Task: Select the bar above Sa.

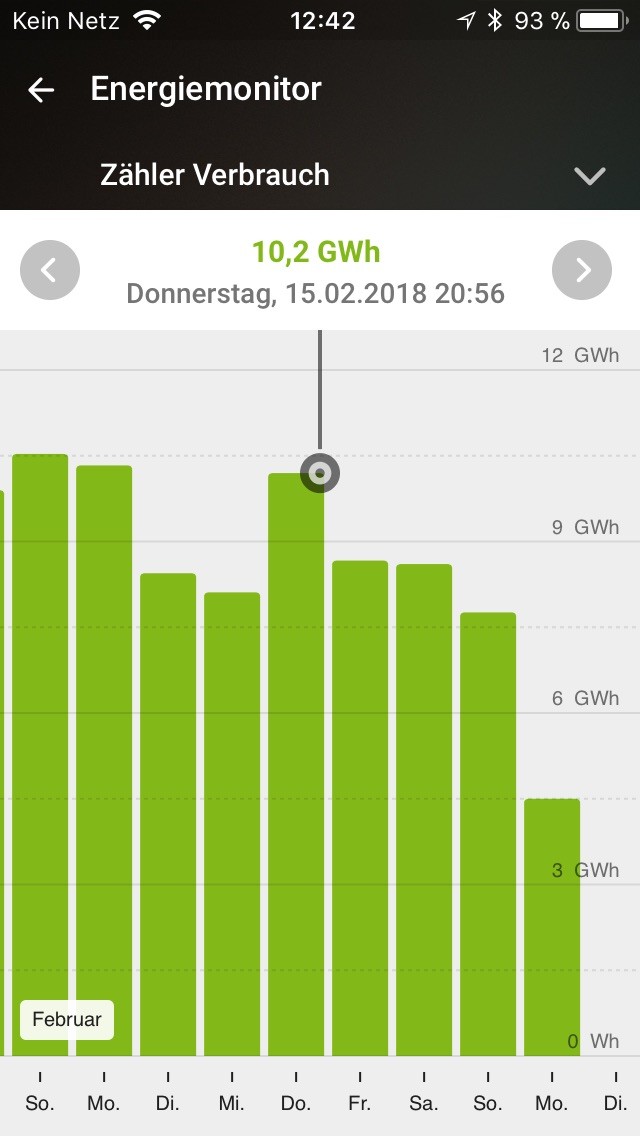Action: (x=424, y=810)
